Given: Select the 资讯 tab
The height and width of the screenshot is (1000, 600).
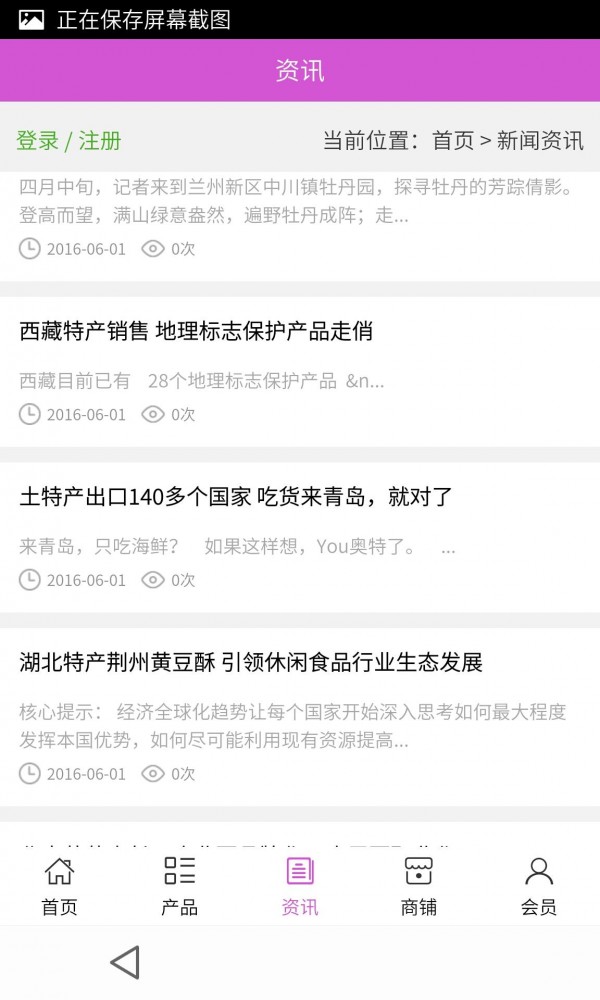Looking at the screenshot, I should click(x=299, y=885).
